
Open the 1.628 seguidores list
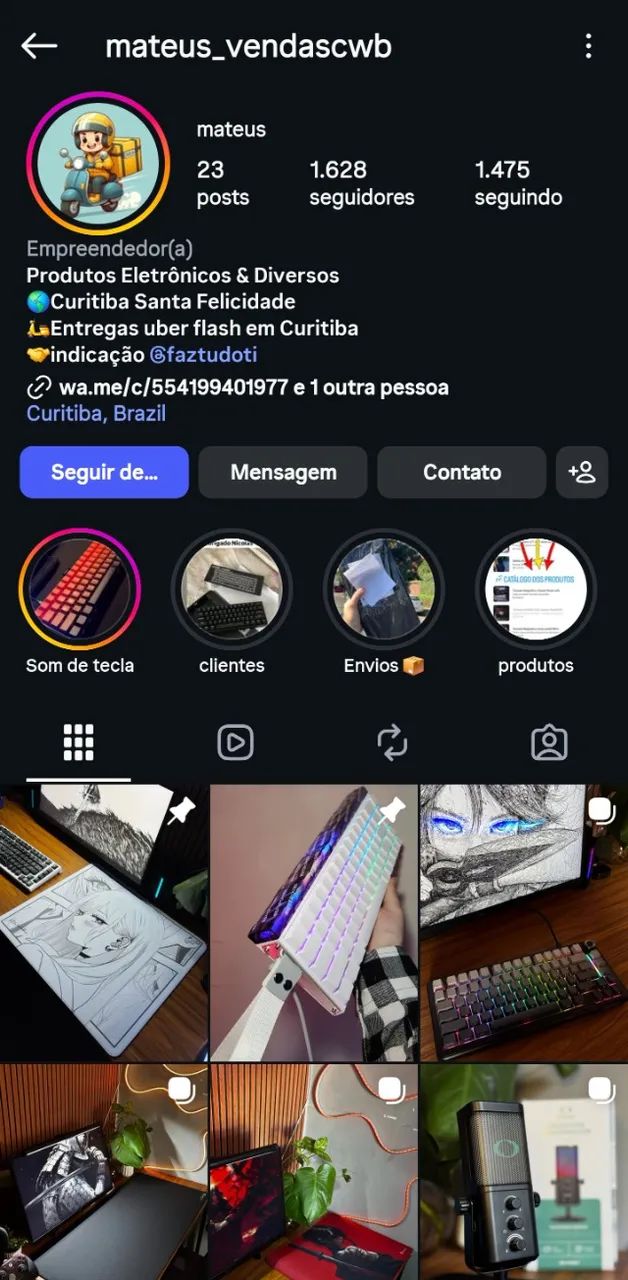point(361,183)
